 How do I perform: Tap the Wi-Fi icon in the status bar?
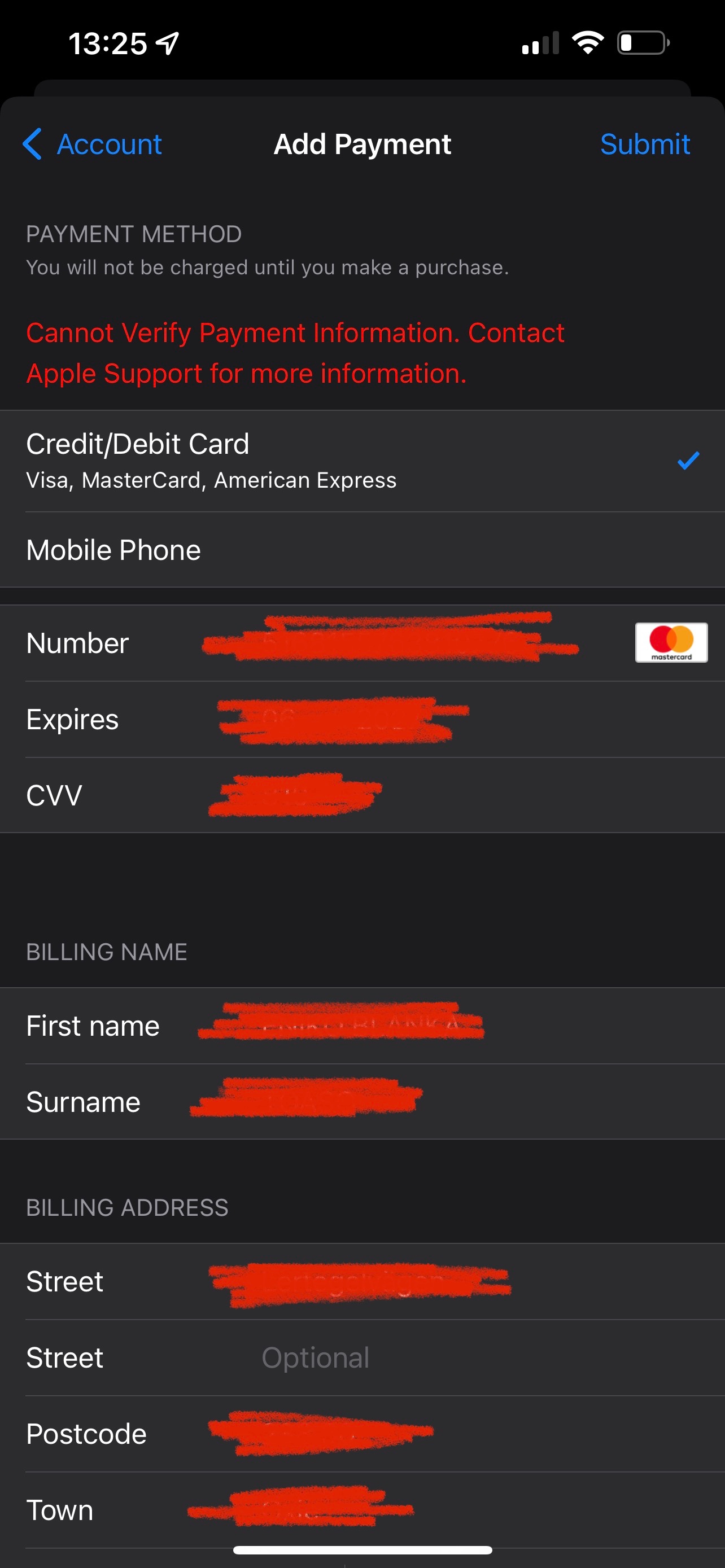[x=588, y=40]
